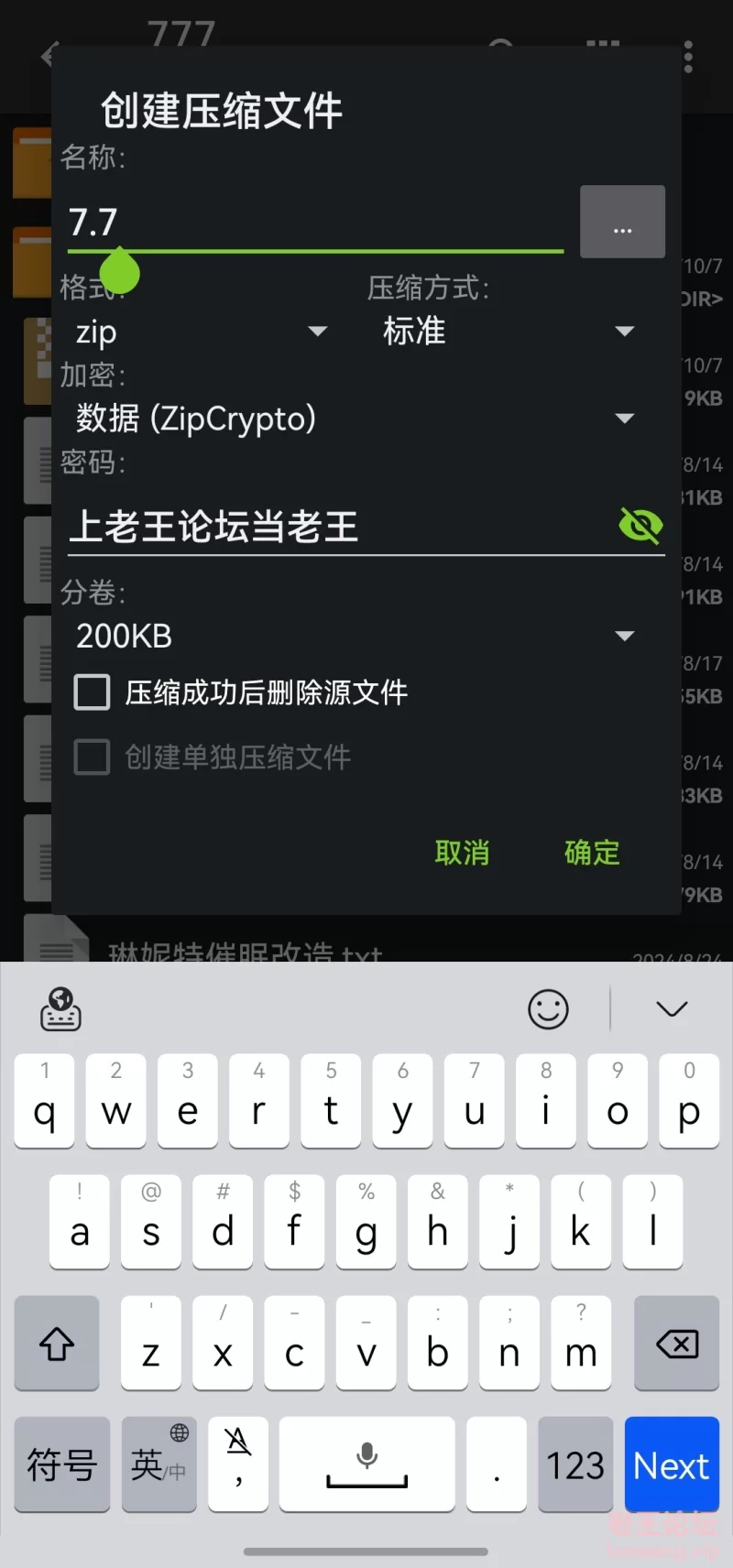Tap 取消 to cancel the dialog
This screenshot has height=1568, width=733.
point(462,853)
